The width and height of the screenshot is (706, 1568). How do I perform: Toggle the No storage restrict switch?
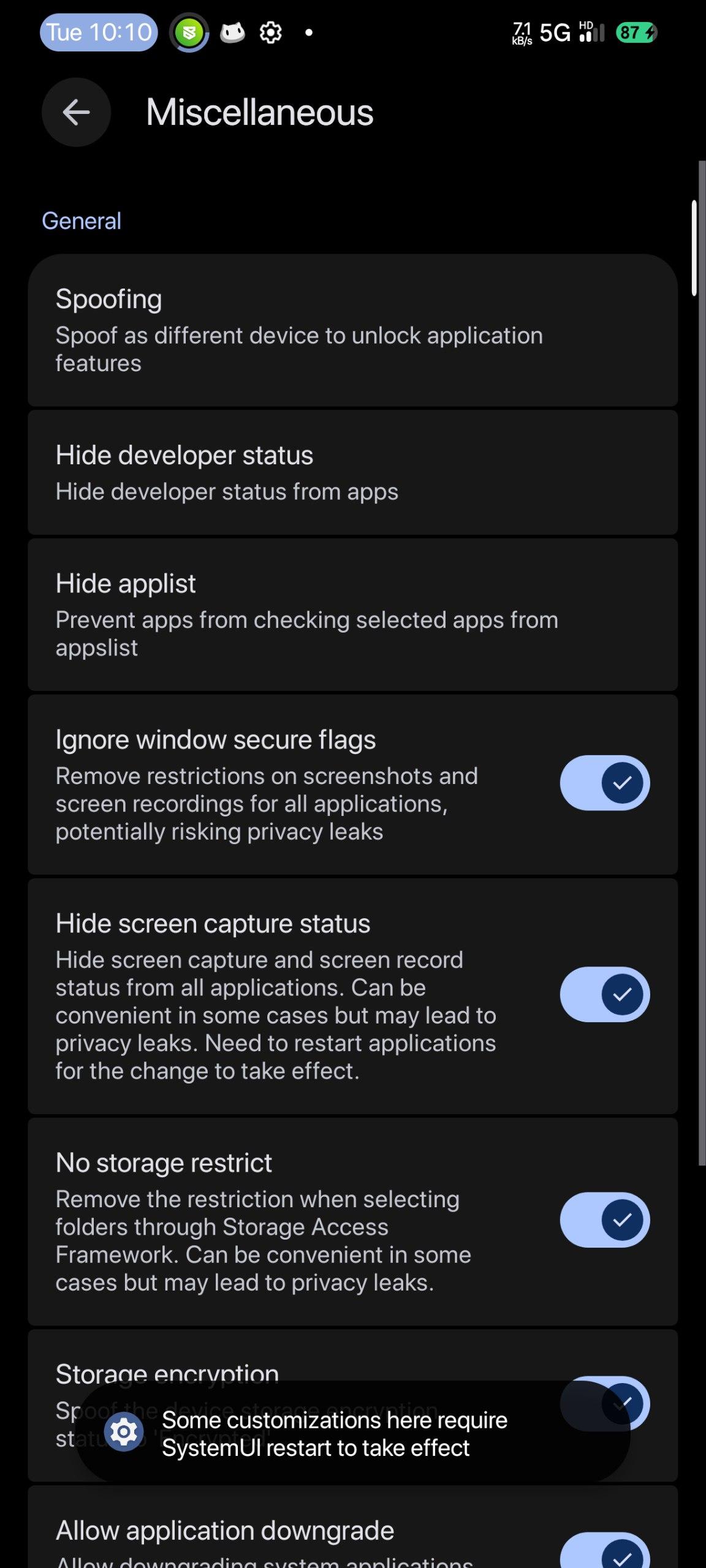604,1219
